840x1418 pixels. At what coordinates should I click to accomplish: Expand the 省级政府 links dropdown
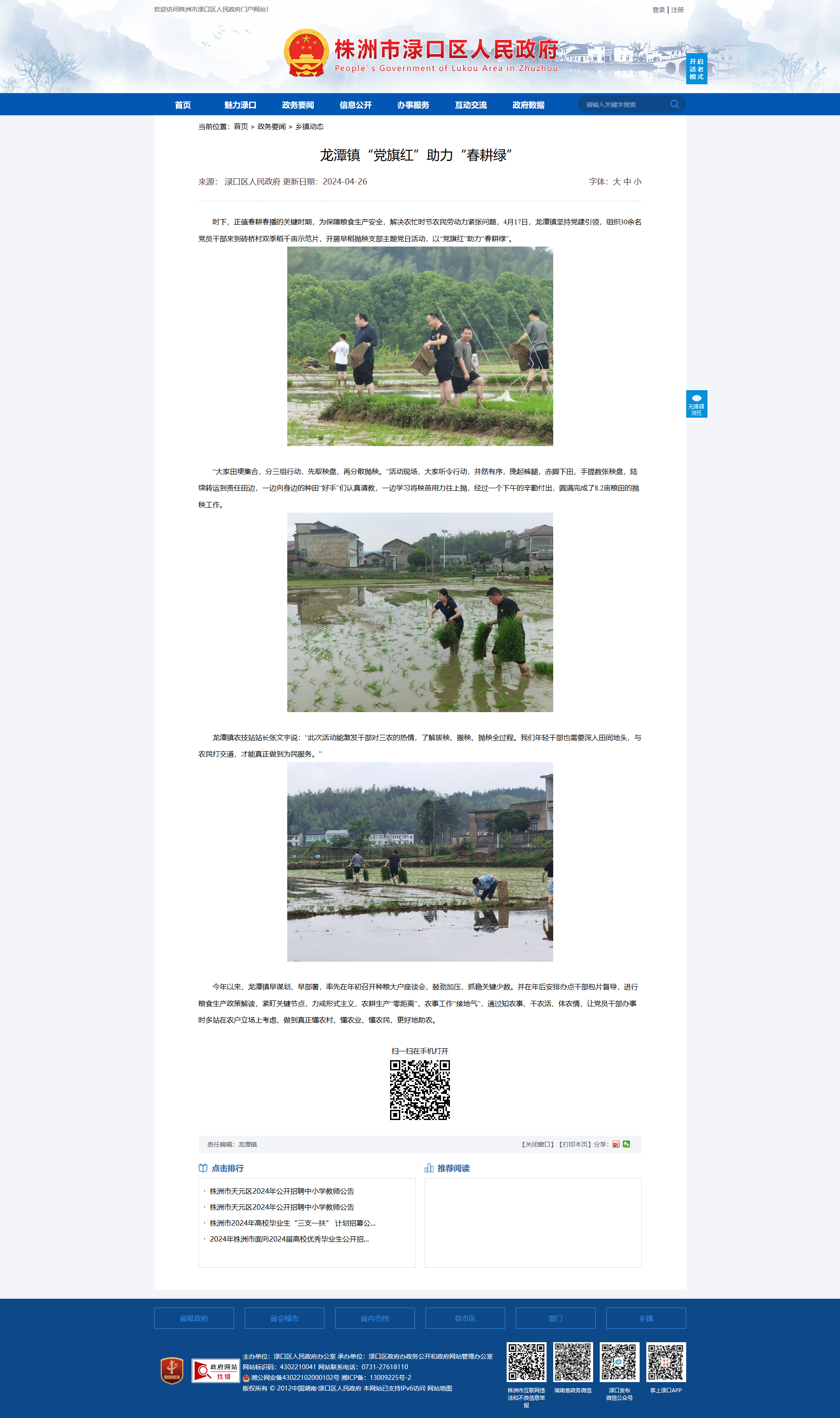(194, 1318)
